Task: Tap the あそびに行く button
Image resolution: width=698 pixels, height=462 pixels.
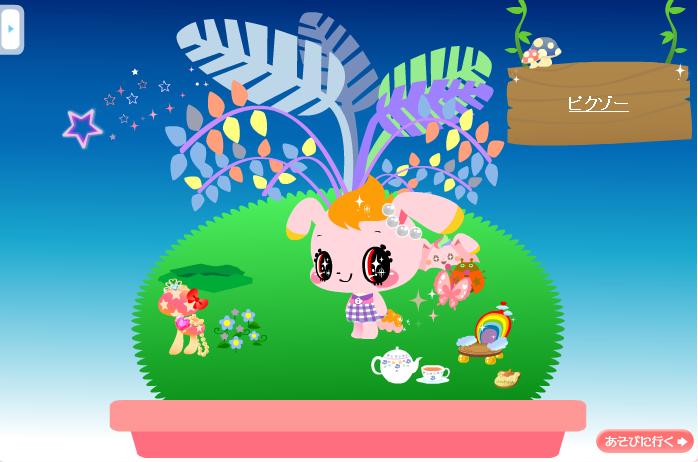Action: click(x=645, y=441)
